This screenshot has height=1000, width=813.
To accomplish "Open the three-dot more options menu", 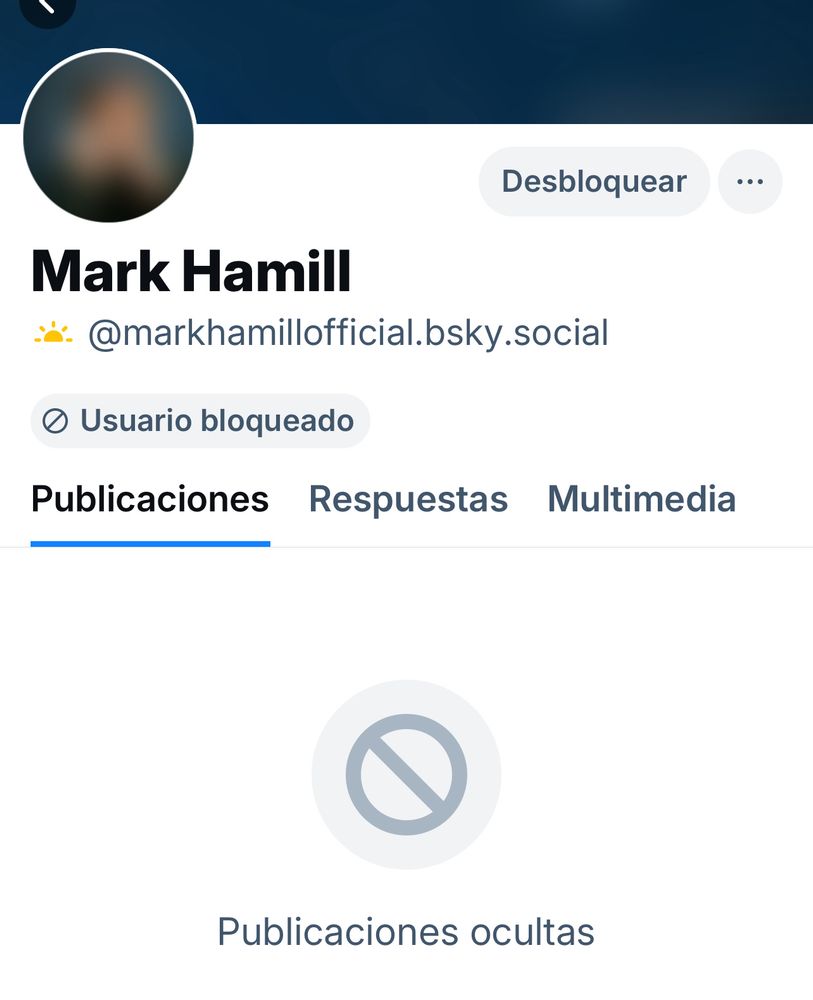I will [x=750, y=182].
